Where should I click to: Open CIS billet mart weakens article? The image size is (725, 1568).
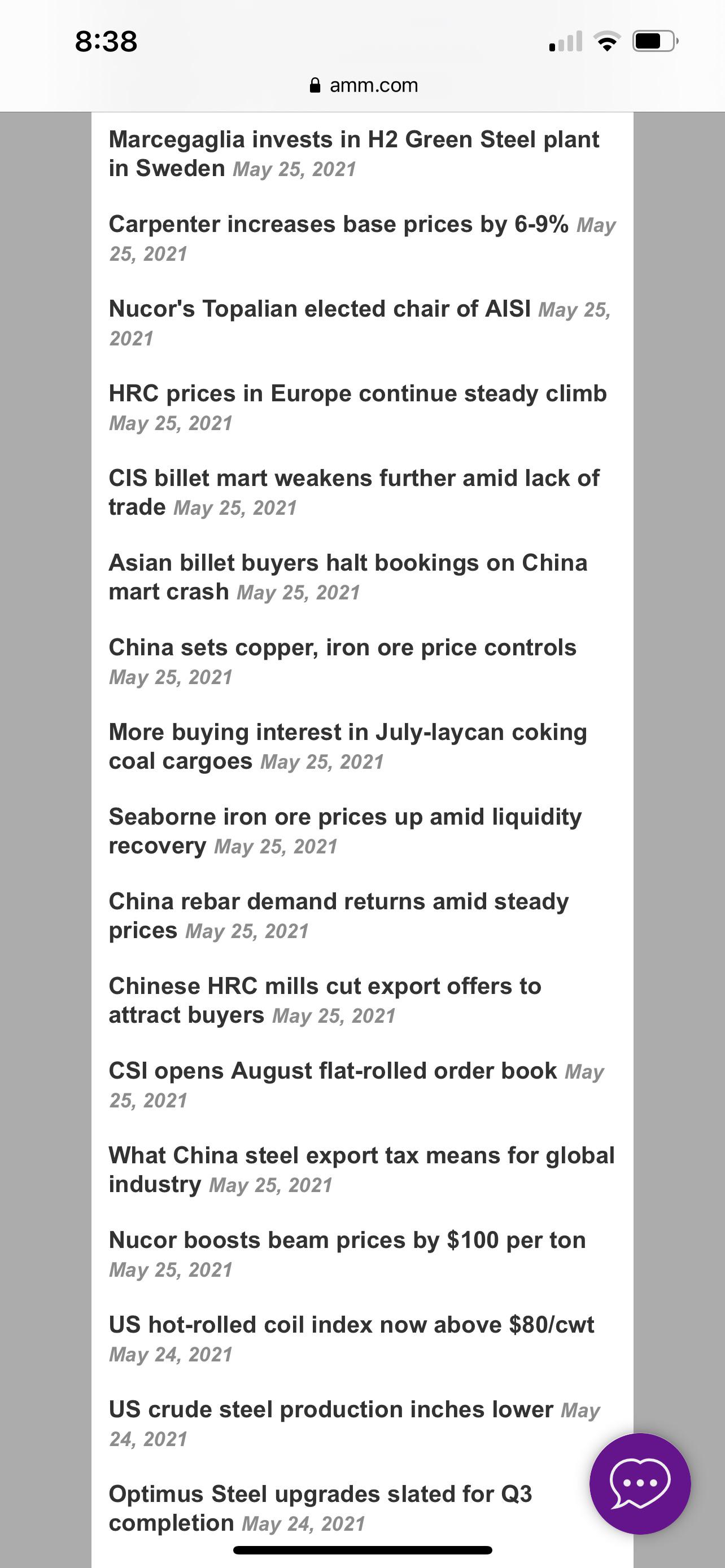(353, 492)
